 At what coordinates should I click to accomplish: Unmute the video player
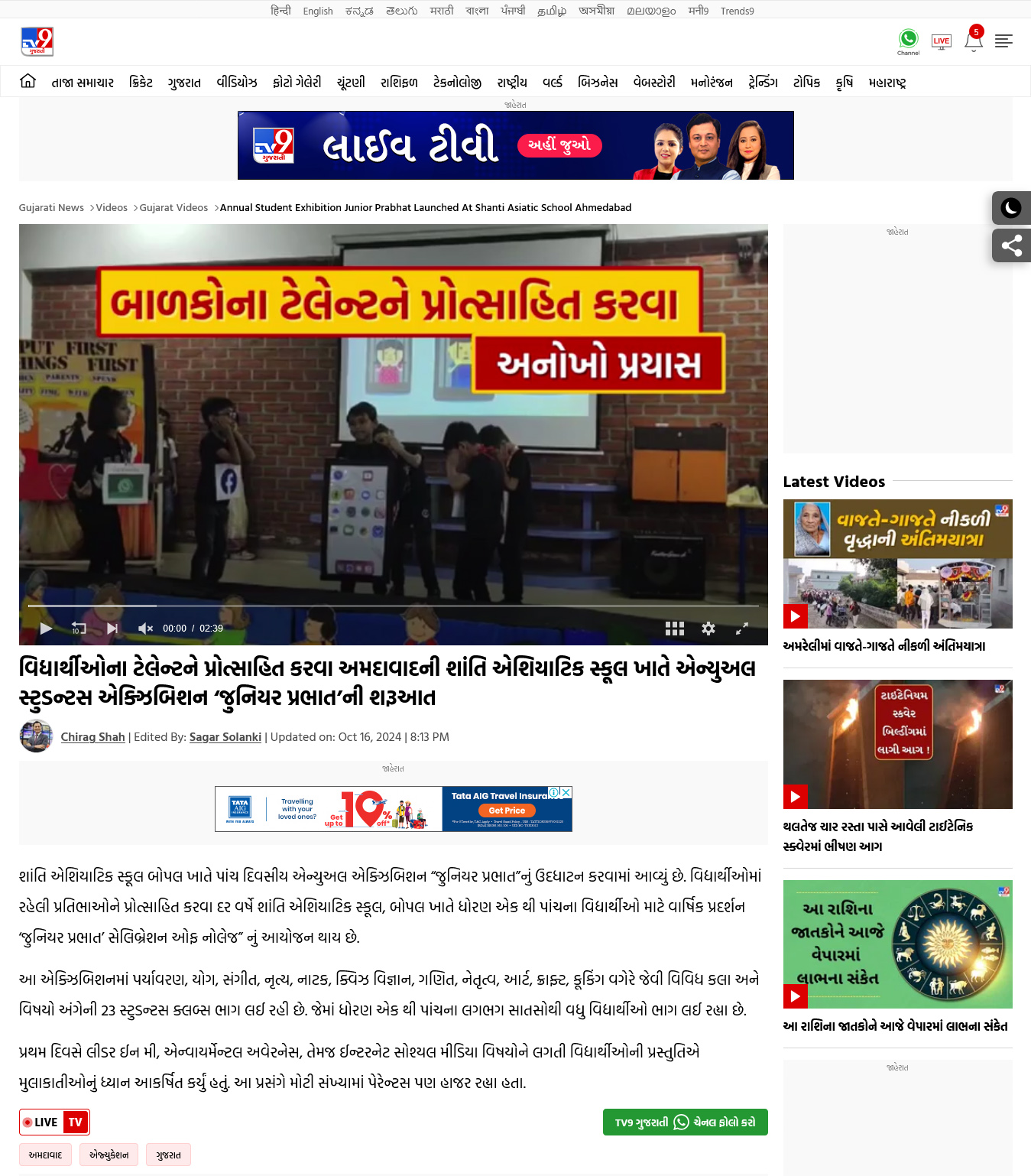coord(145,629)
